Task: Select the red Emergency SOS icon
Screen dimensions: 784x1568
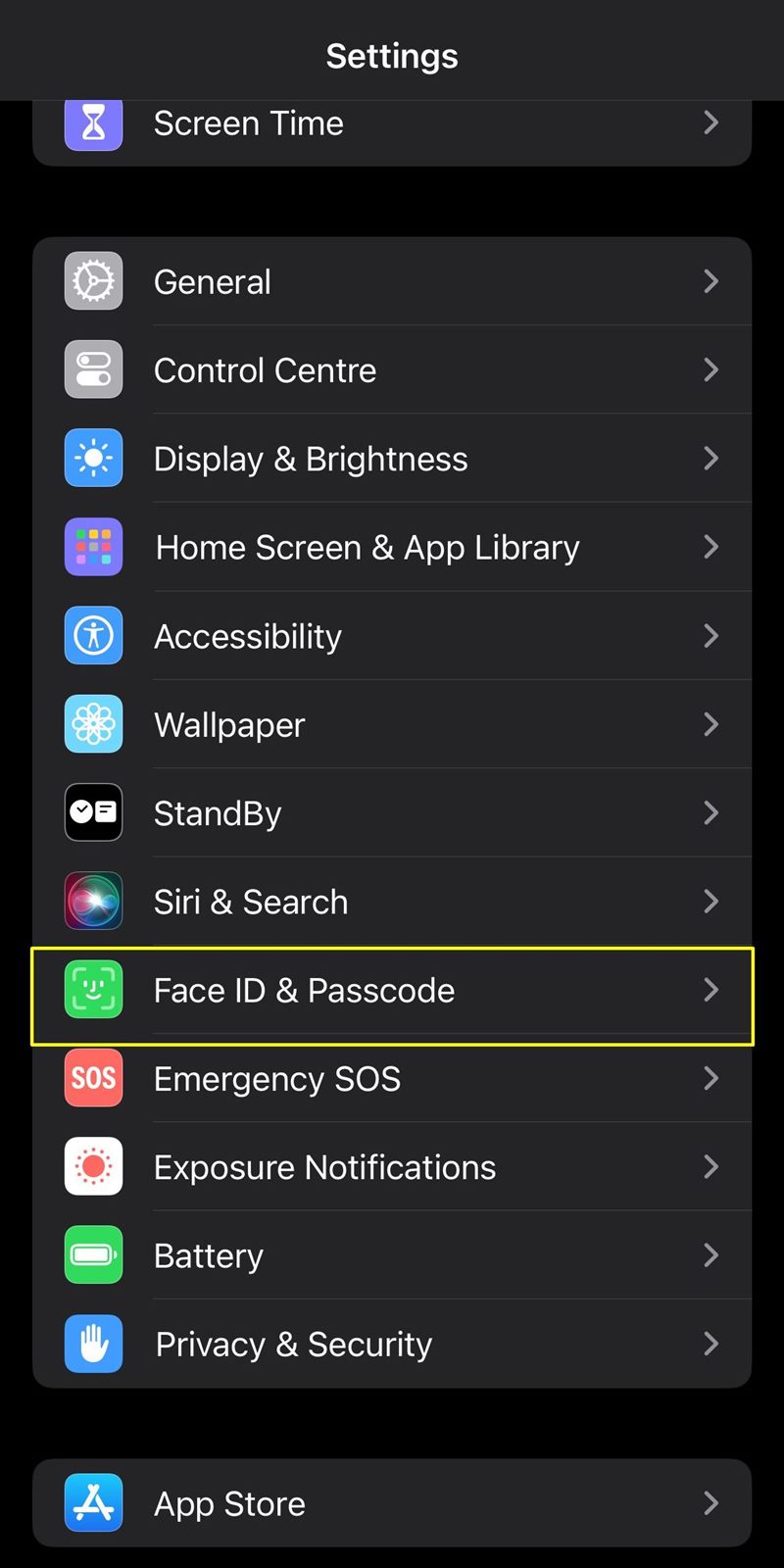Action: (x=93, y=1078)
